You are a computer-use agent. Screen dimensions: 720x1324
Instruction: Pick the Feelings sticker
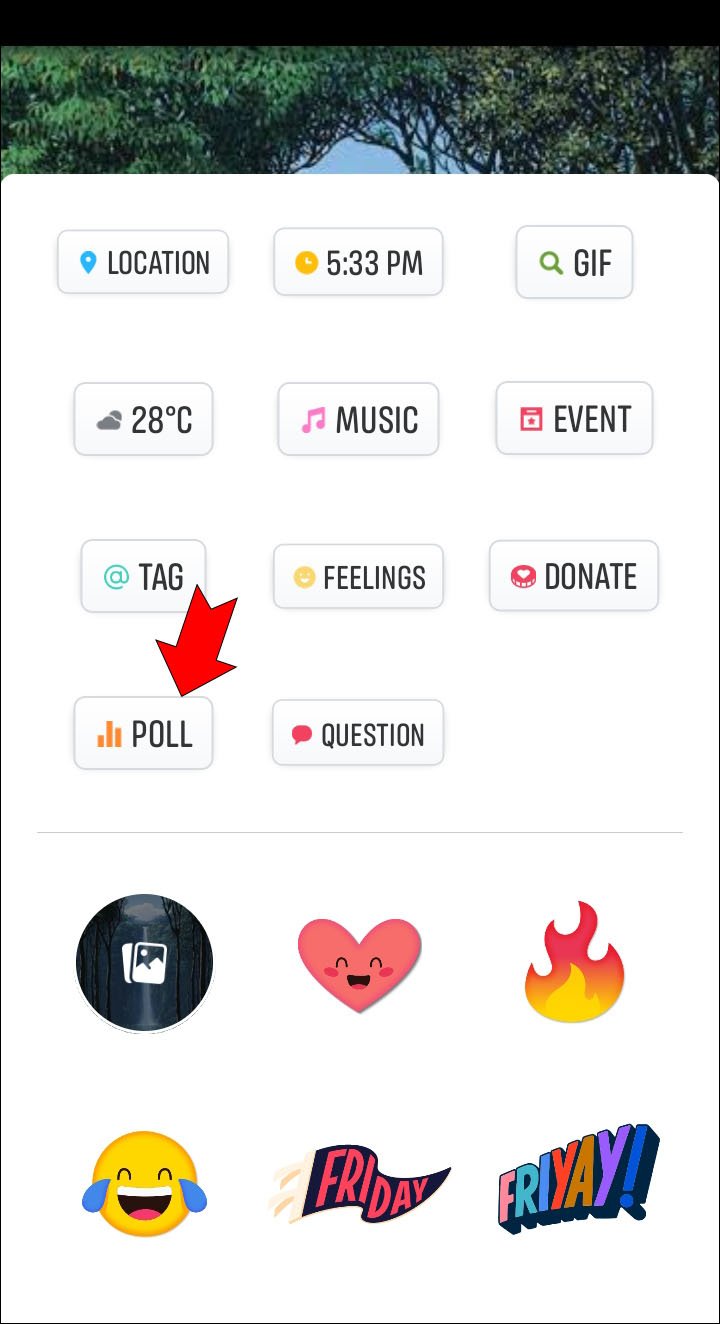coord(358,577)
